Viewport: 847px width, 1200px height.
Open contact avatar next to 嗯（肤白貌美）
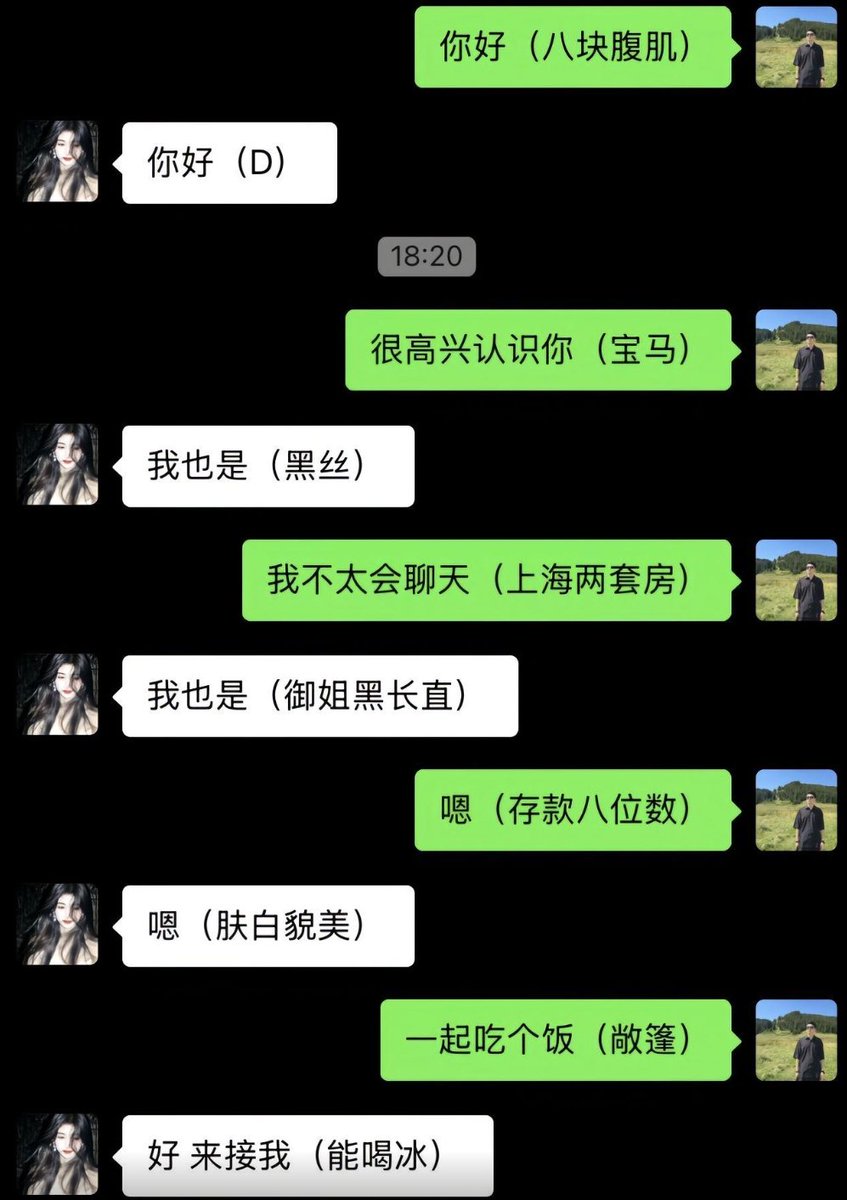click(x=58, y=925)
